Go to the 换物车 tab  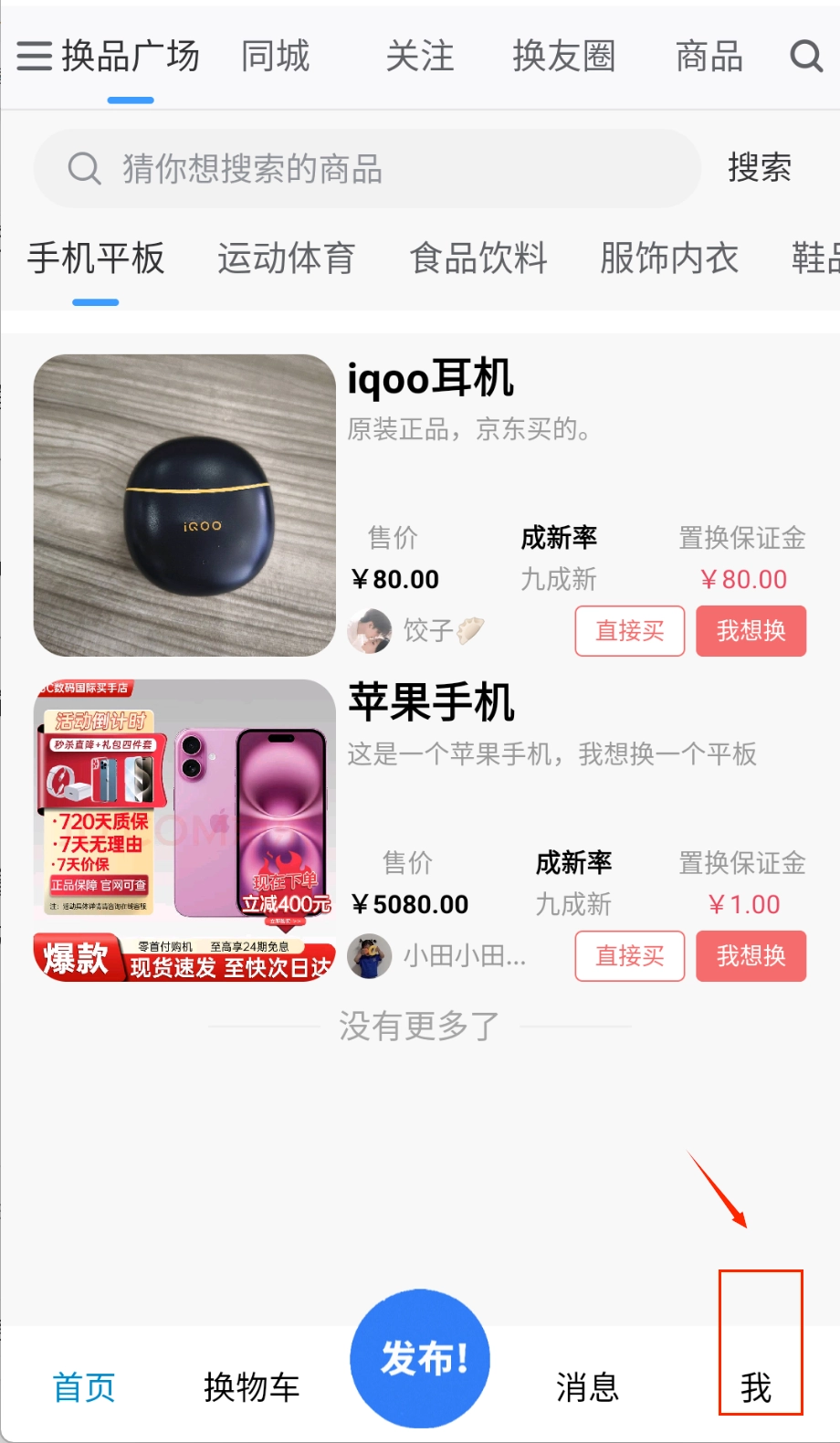(251, 1387)
